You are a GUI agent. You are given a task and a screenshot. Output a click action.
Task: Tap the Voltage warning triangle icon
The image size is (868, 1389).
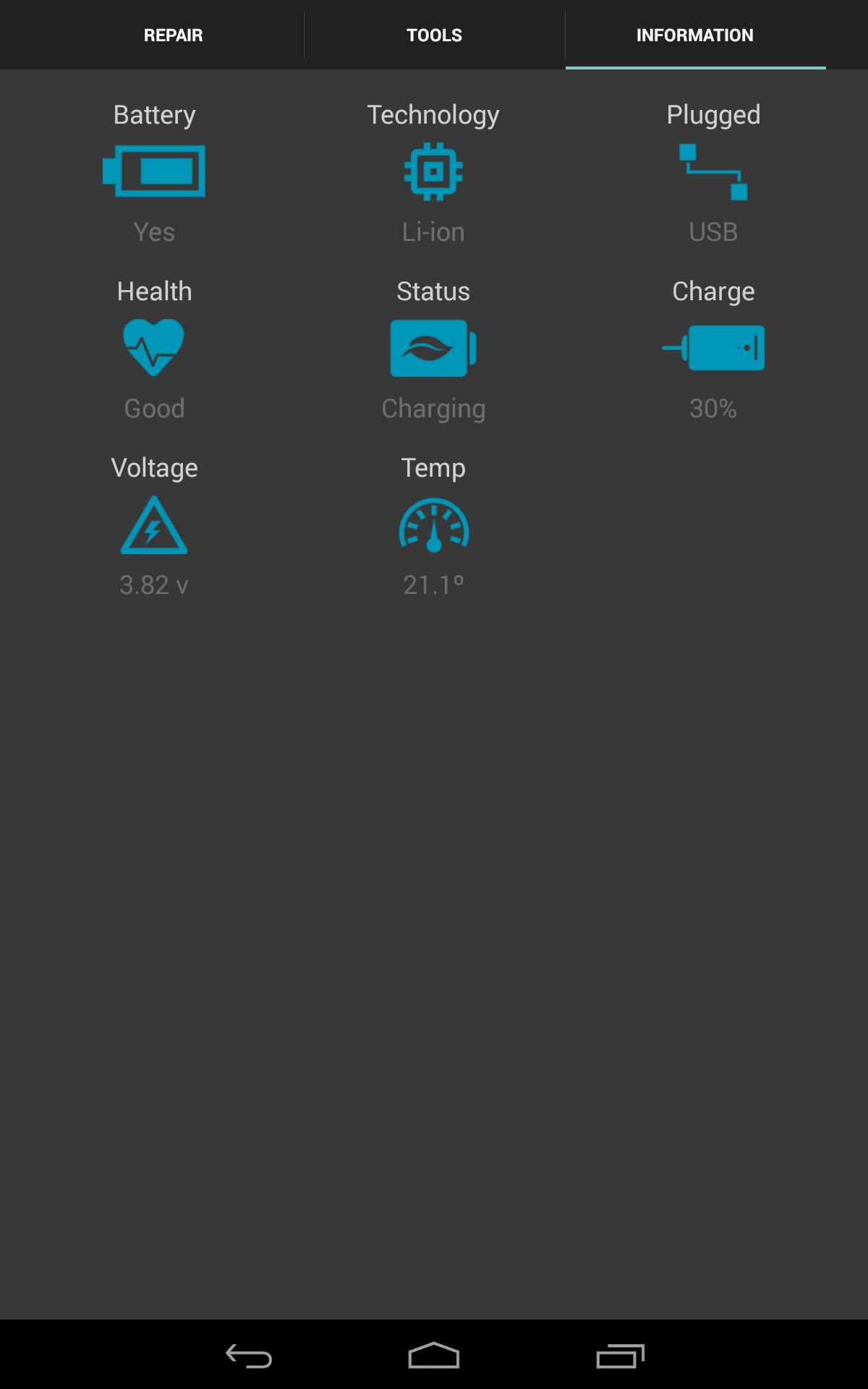point(154,525)
